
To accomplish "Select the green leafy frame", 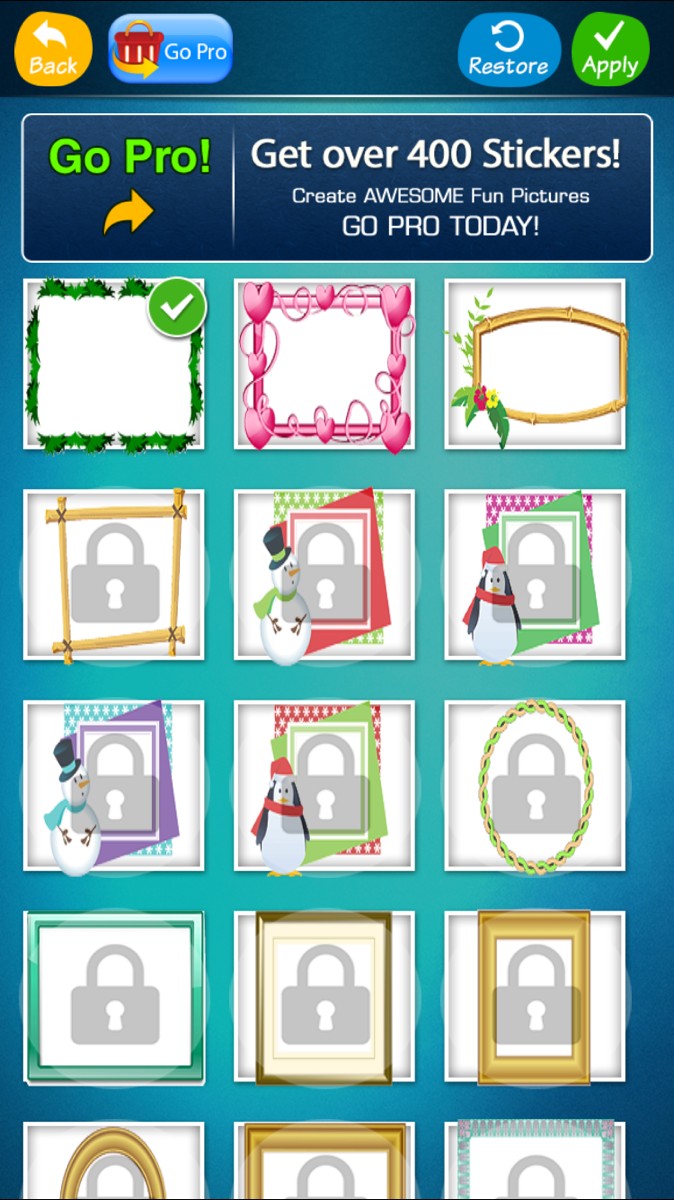I will 114,364.
